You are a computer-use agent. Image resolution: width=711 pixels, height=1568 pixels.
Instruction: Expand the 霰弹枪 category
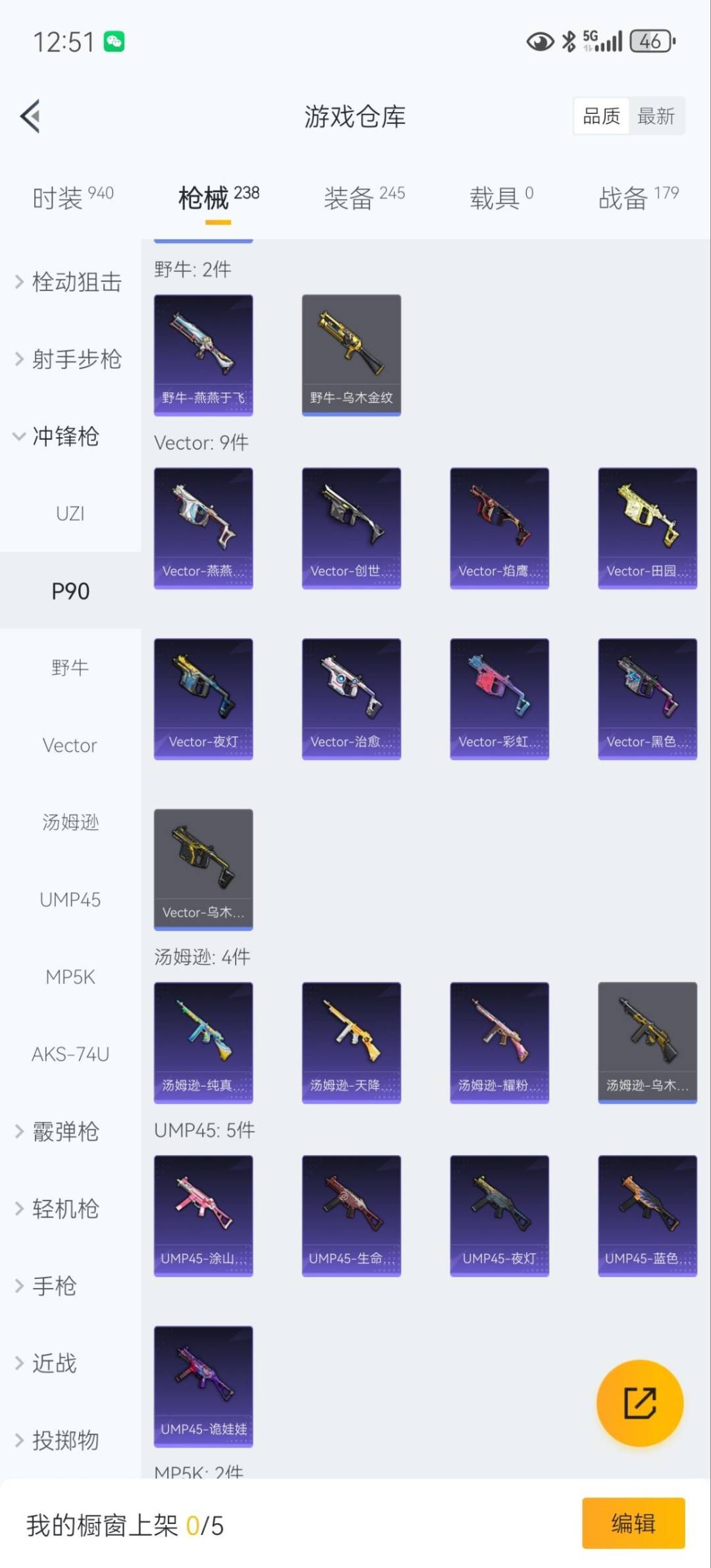point(59,1131)
